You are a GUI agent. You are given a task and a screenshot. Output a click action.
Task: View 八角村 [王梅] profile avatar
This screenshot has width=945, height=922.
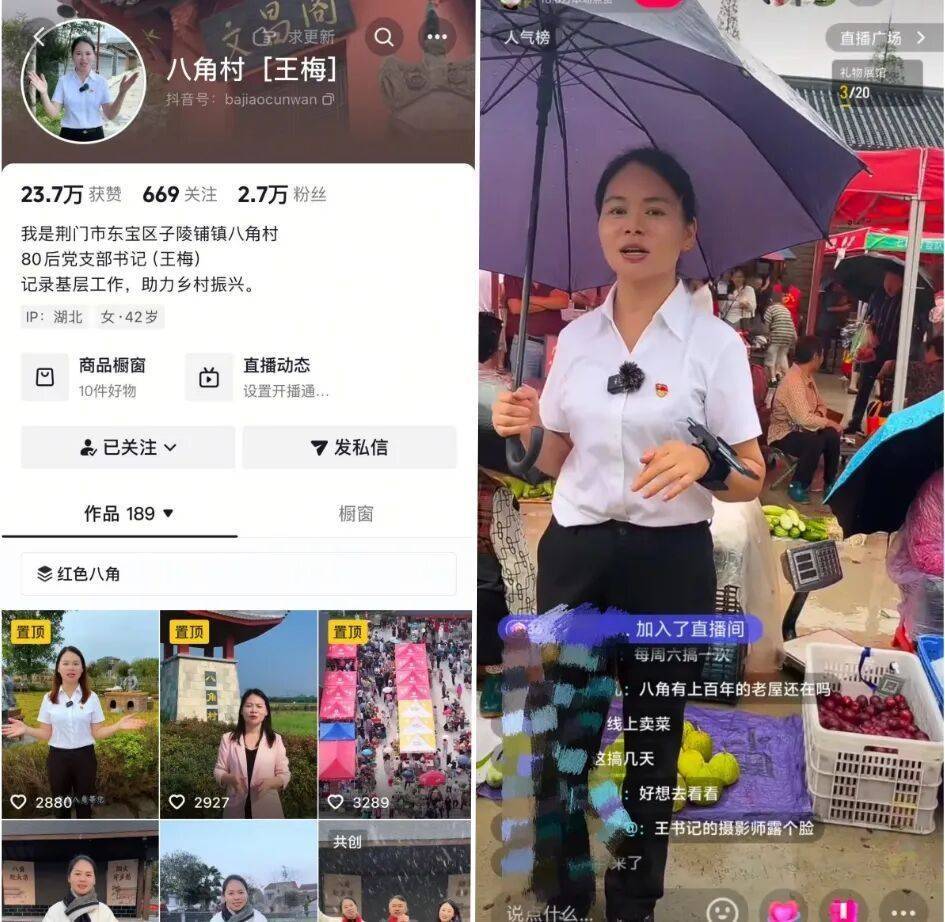pos(83,82)
